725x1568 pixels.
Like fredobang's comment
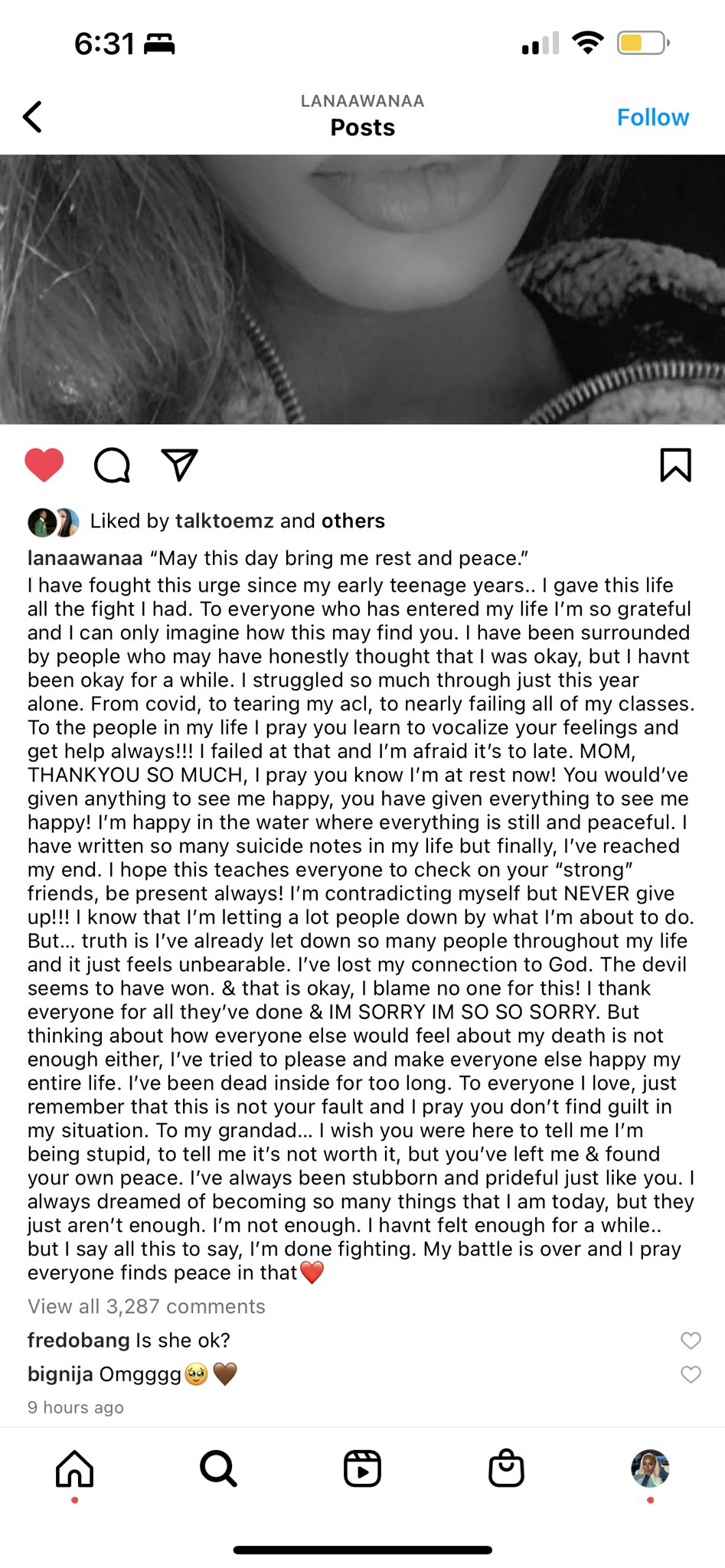[691, 1340]
